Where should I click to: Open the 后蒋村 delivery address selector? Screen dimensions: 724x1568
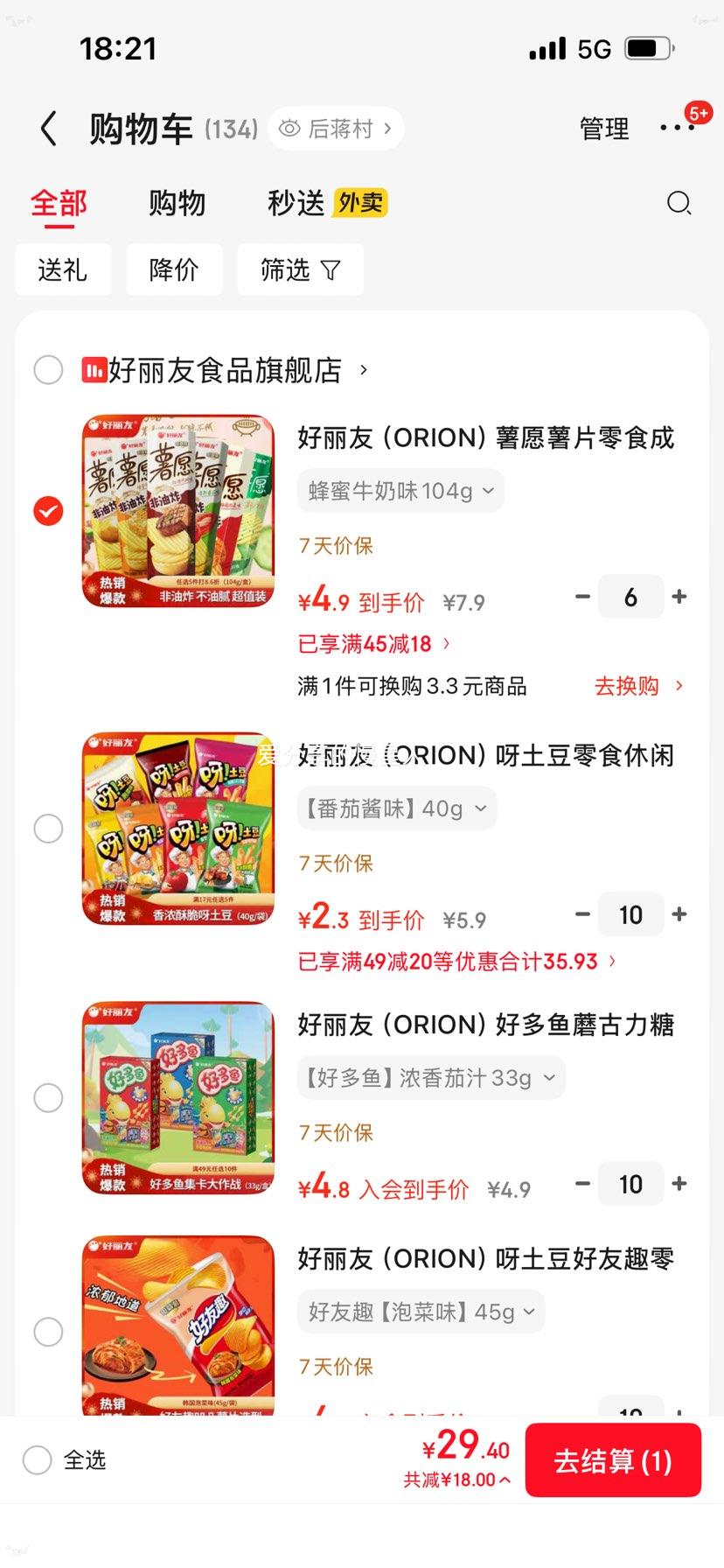pyautogui.click(x=337, y=129)
